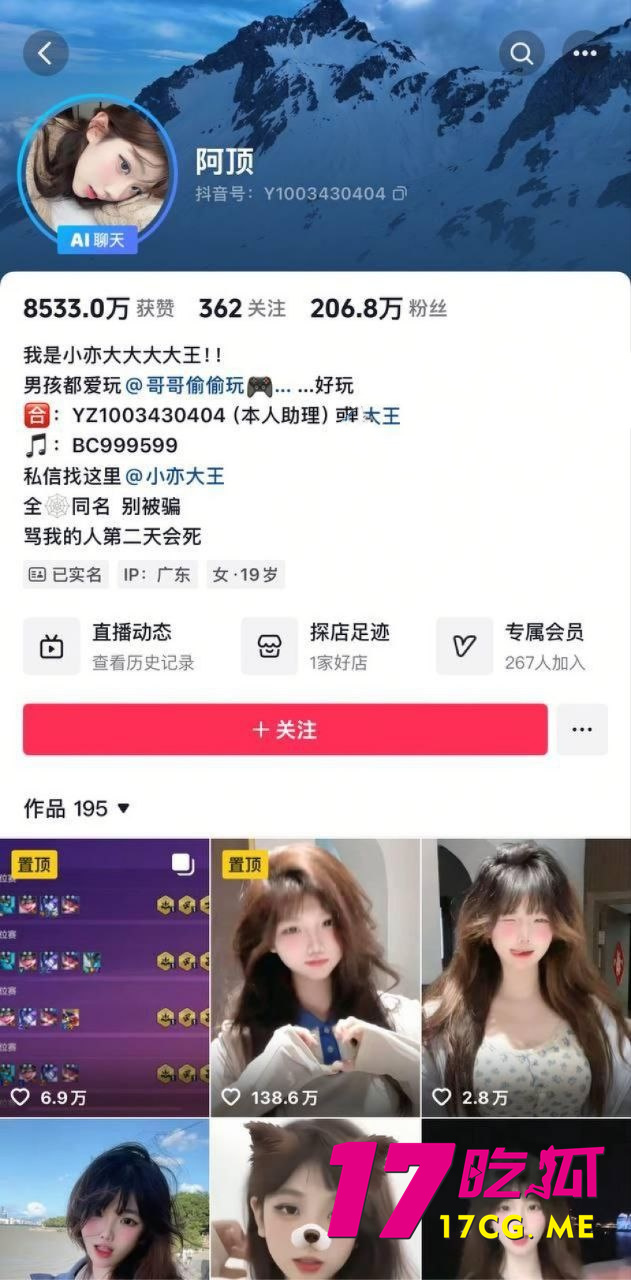
Task: Open the profile search icon
Action: [522, 54]
